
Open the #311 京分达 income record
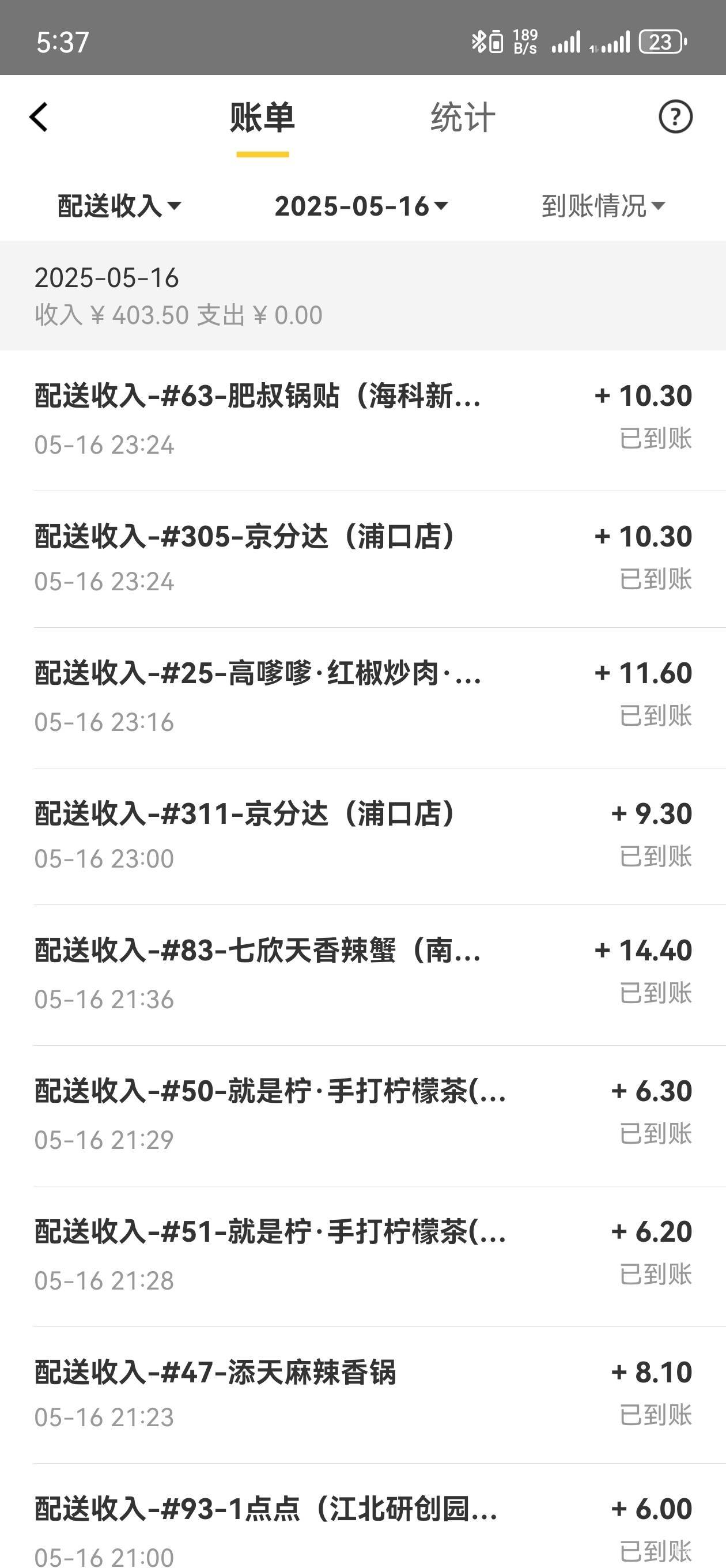tap(364, 836)
